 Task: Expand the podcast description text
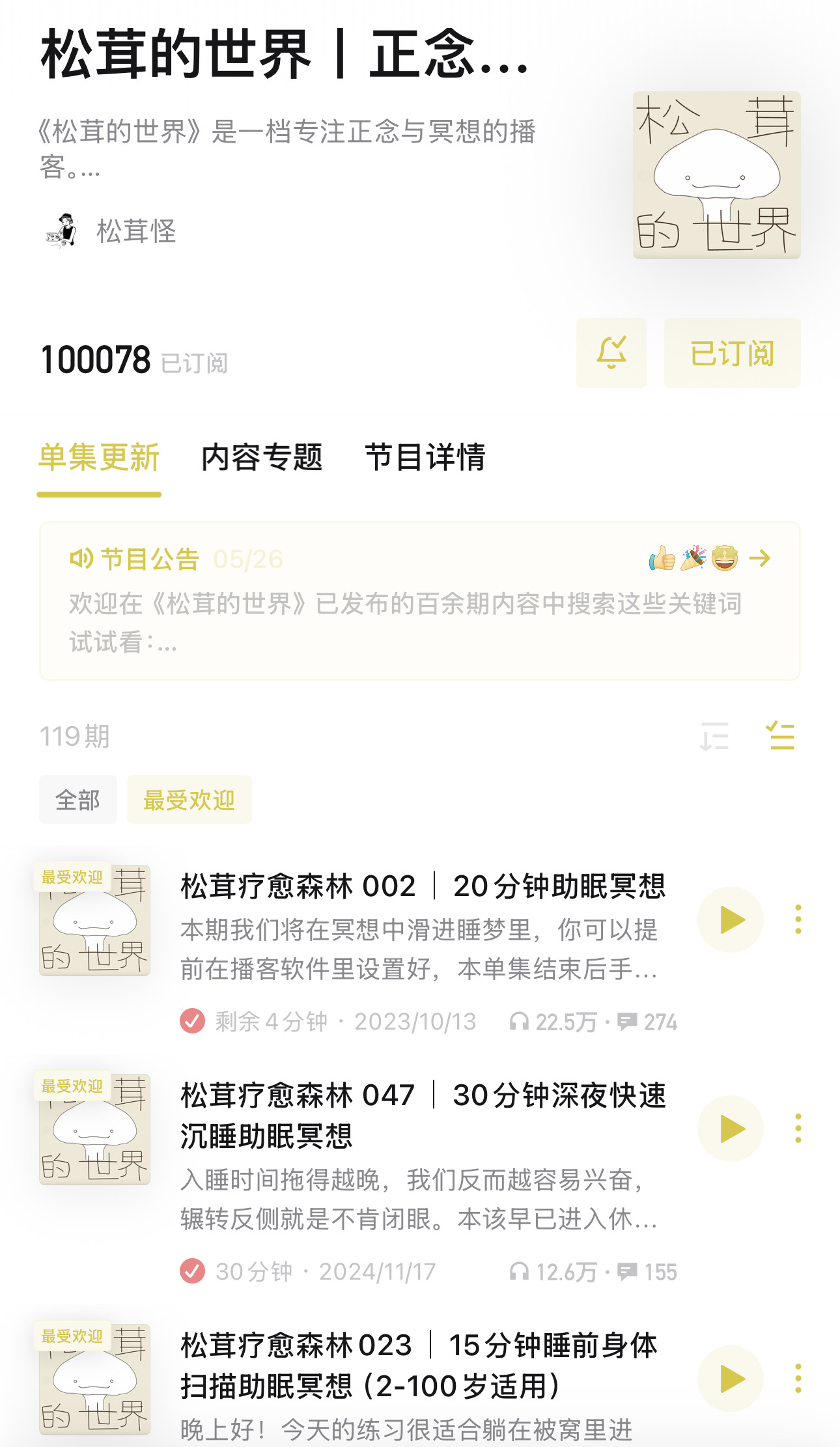click(287, 149)
